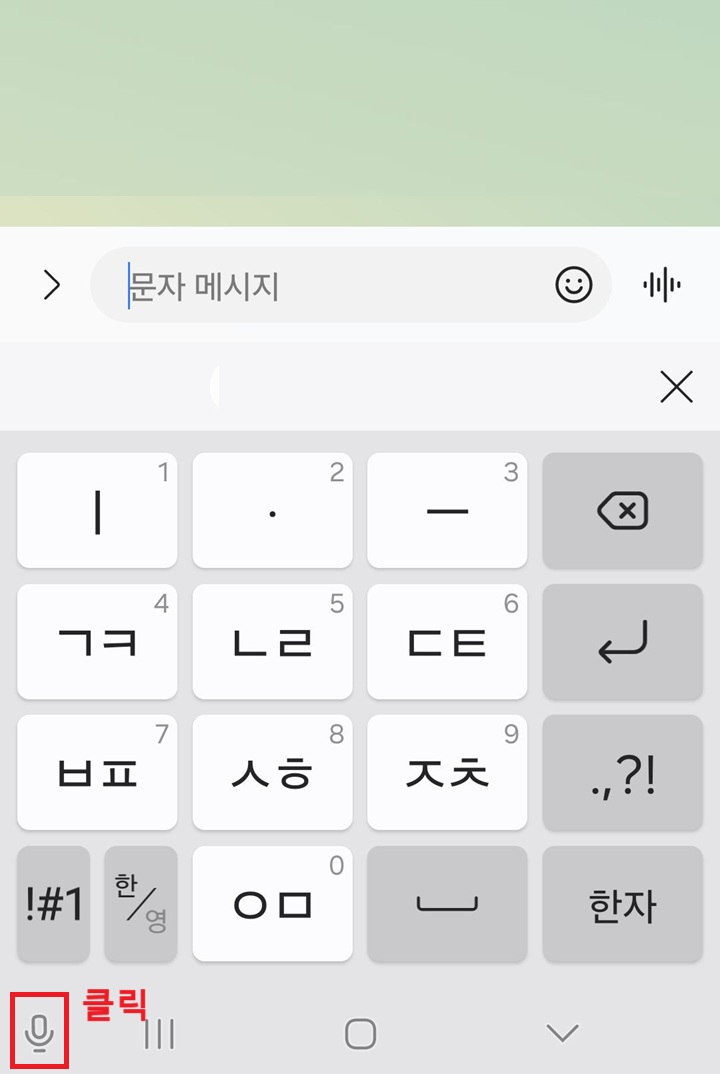Tap the enter key on the keyboard
Screen dimensions: 720x1074
point(622,642)
